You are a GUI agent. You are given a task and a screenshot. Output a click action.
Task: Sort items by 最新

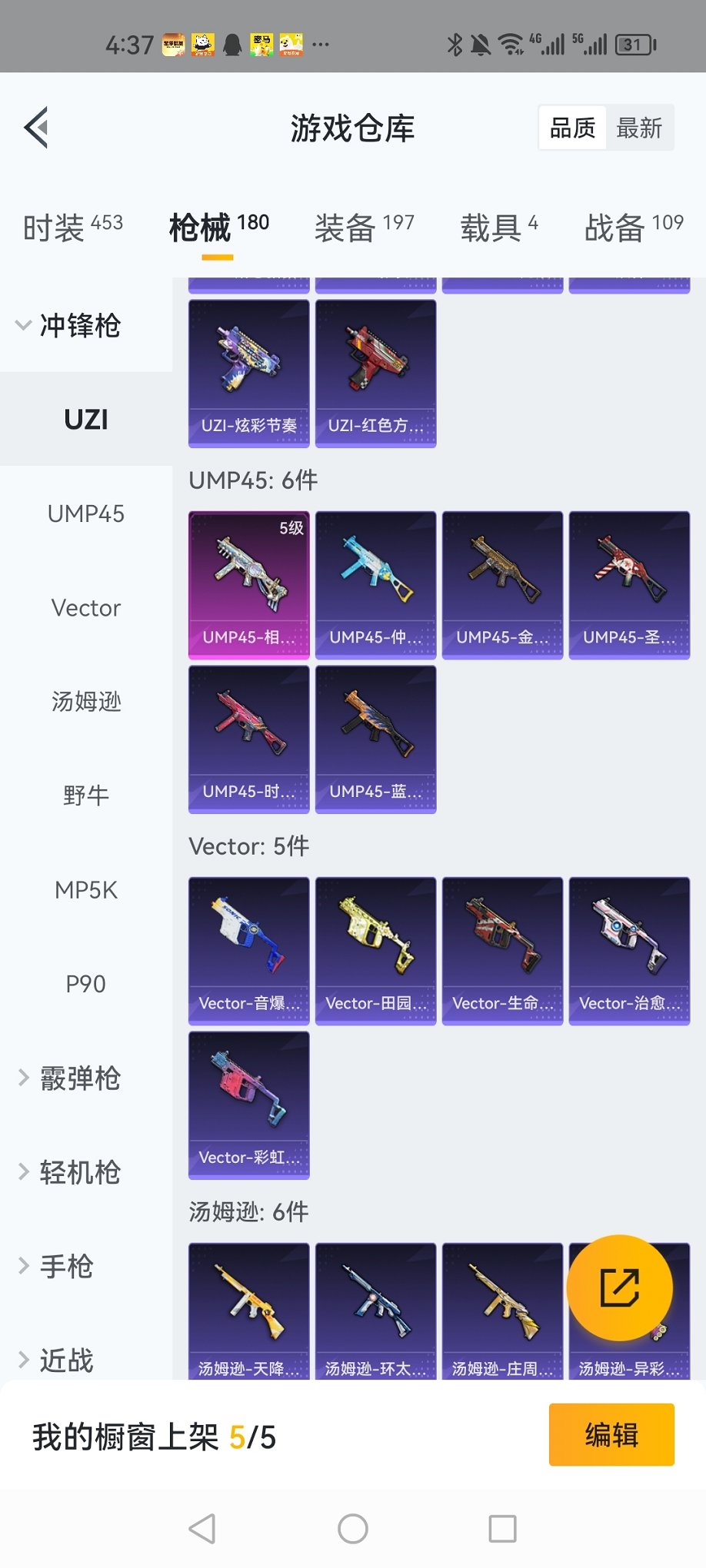tap(638, 128)
